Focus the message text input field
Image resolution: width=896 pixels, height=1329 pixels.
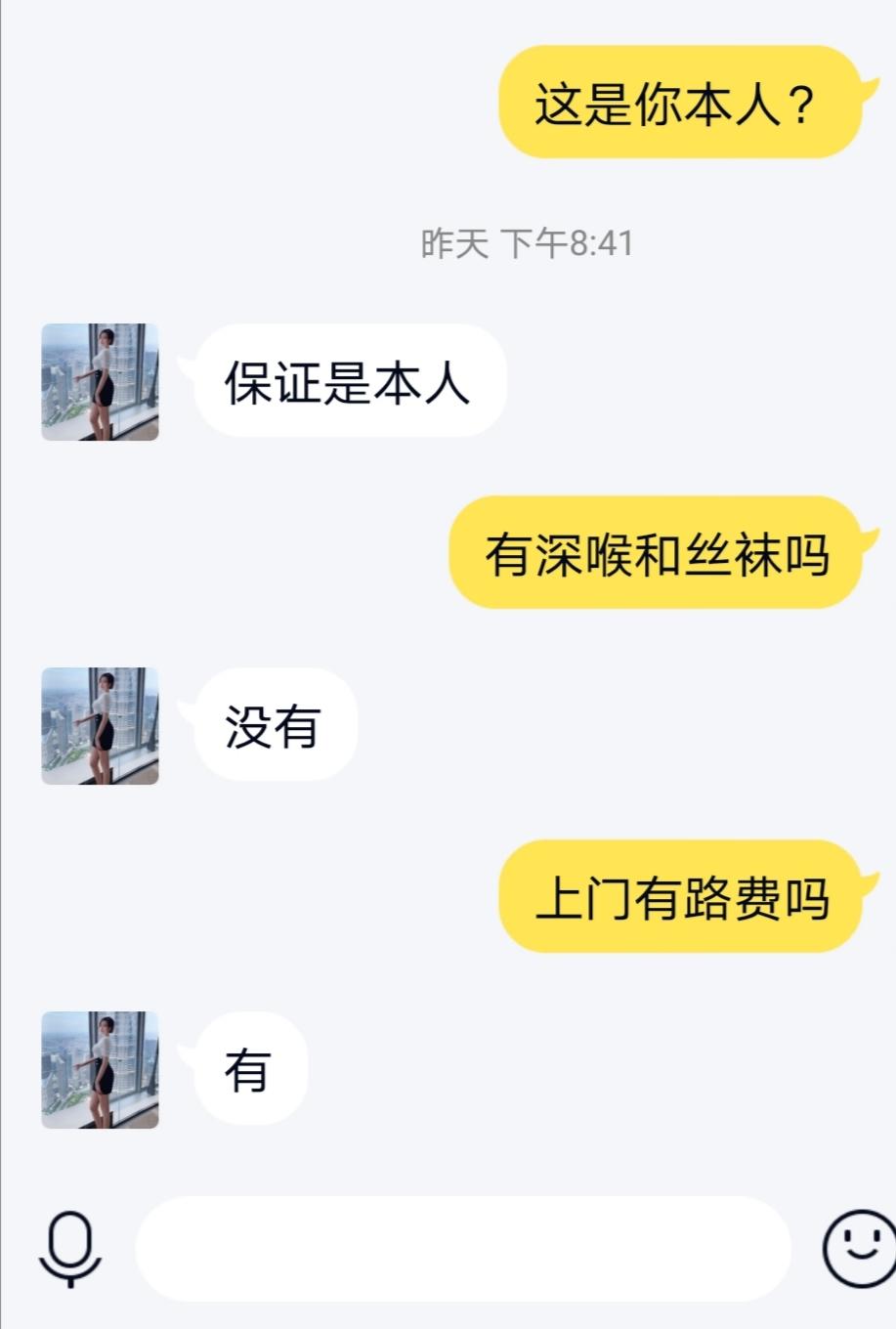point(462,1248)
